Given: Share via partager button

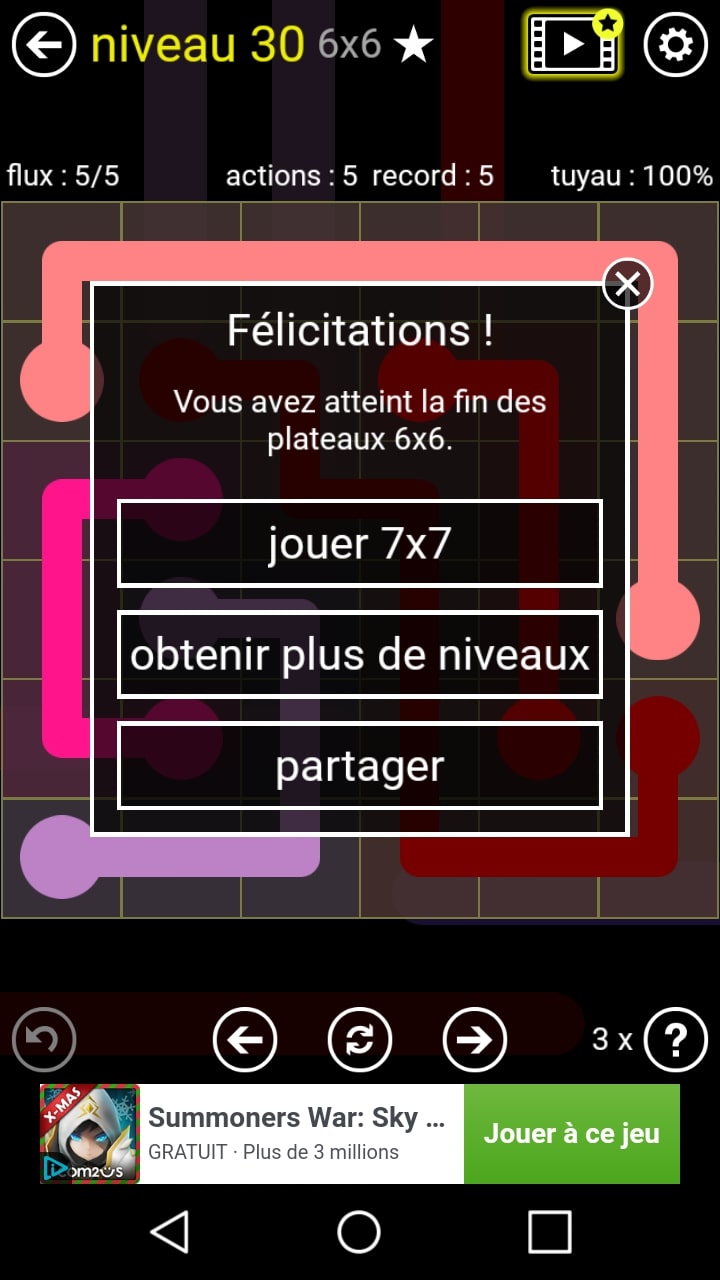Looking at the screenshot, I should pyautogui.click(x=360, y=766).
